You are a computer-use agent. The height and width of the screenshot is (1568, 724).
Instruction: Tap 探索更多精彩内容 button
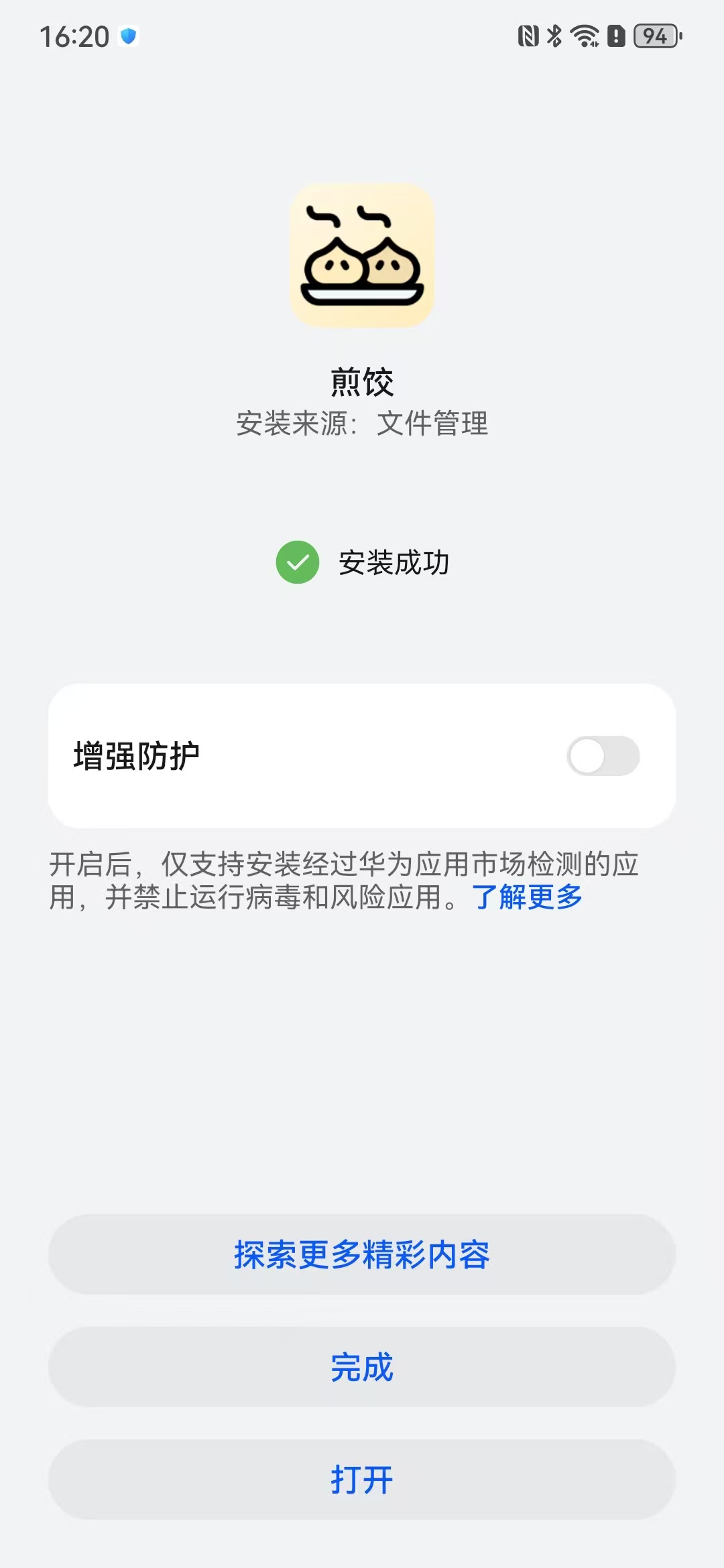point(362,1254)
